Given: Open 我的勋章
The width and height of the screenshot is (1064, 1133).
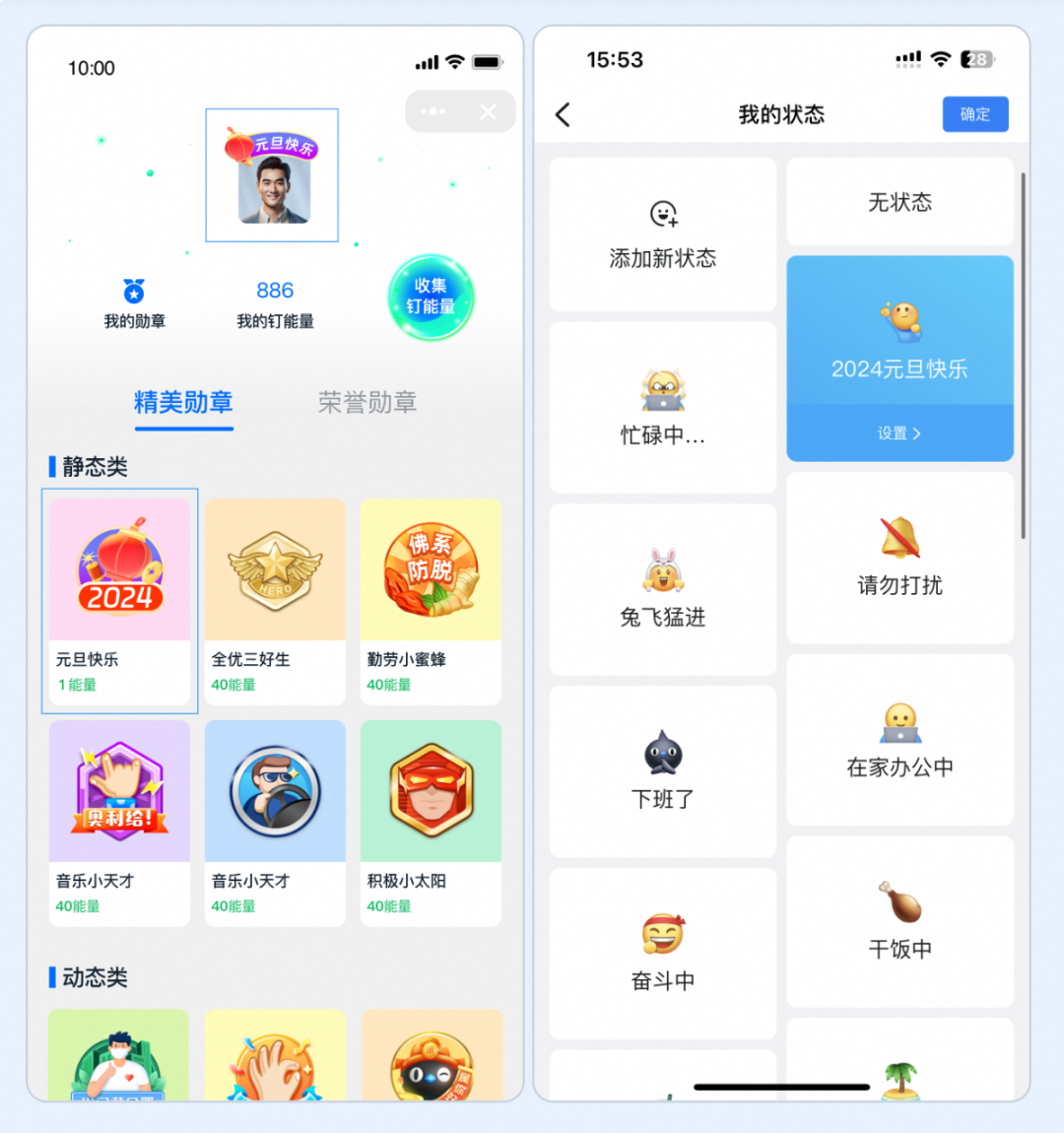Looking at the screenshot, I should coord(134,304).
